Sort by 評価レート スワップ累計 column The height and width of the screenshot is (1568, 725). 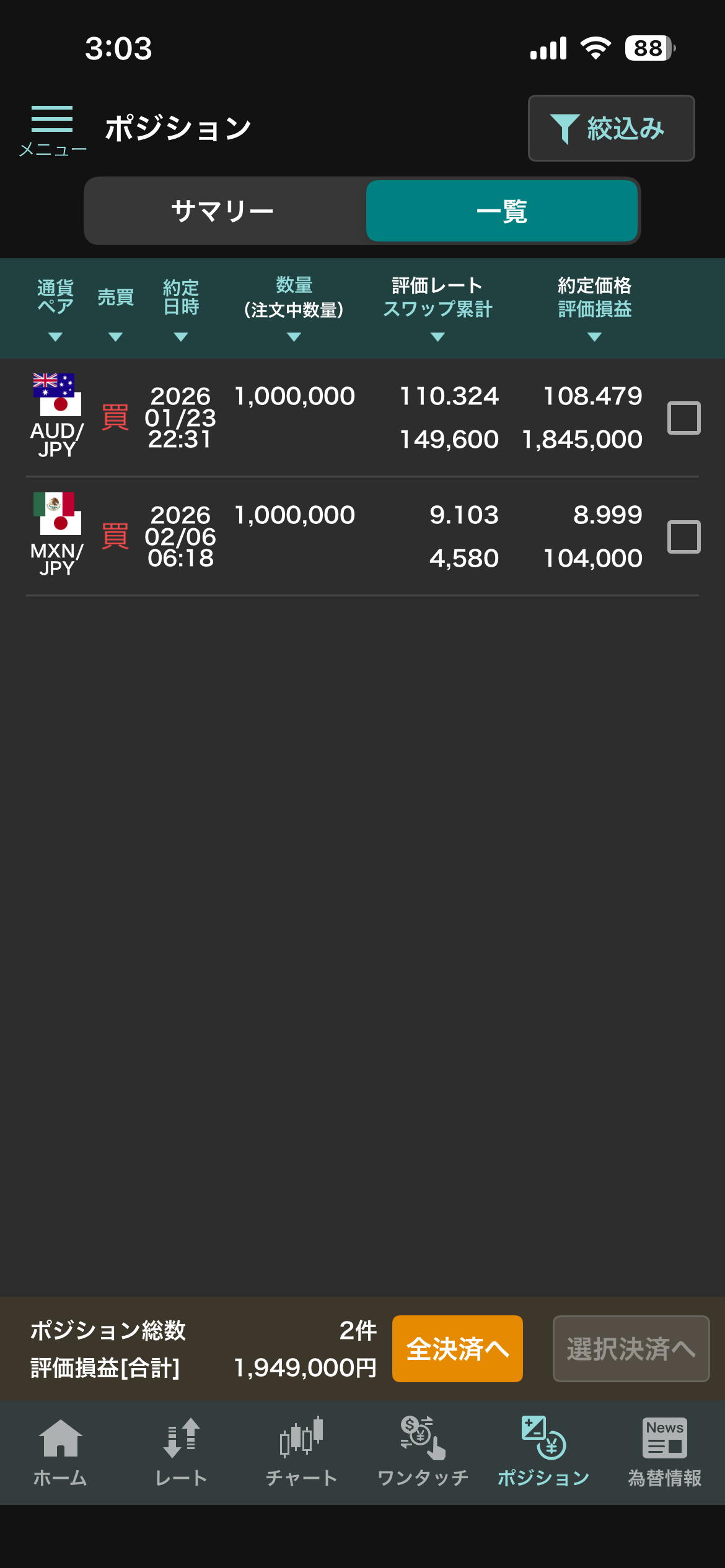click(x=437, y=308)
